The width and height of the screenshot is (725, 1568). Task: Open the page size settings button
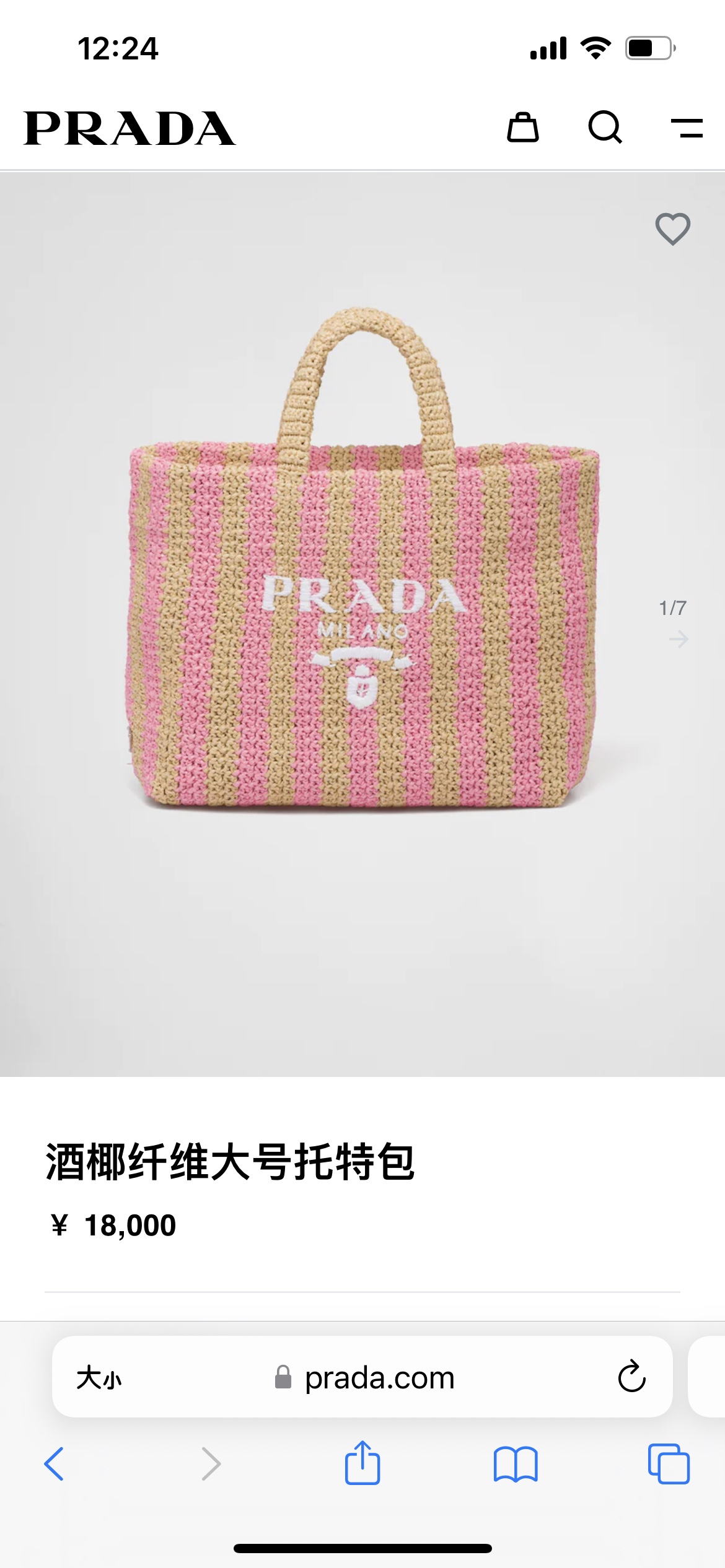[99, 1378]
